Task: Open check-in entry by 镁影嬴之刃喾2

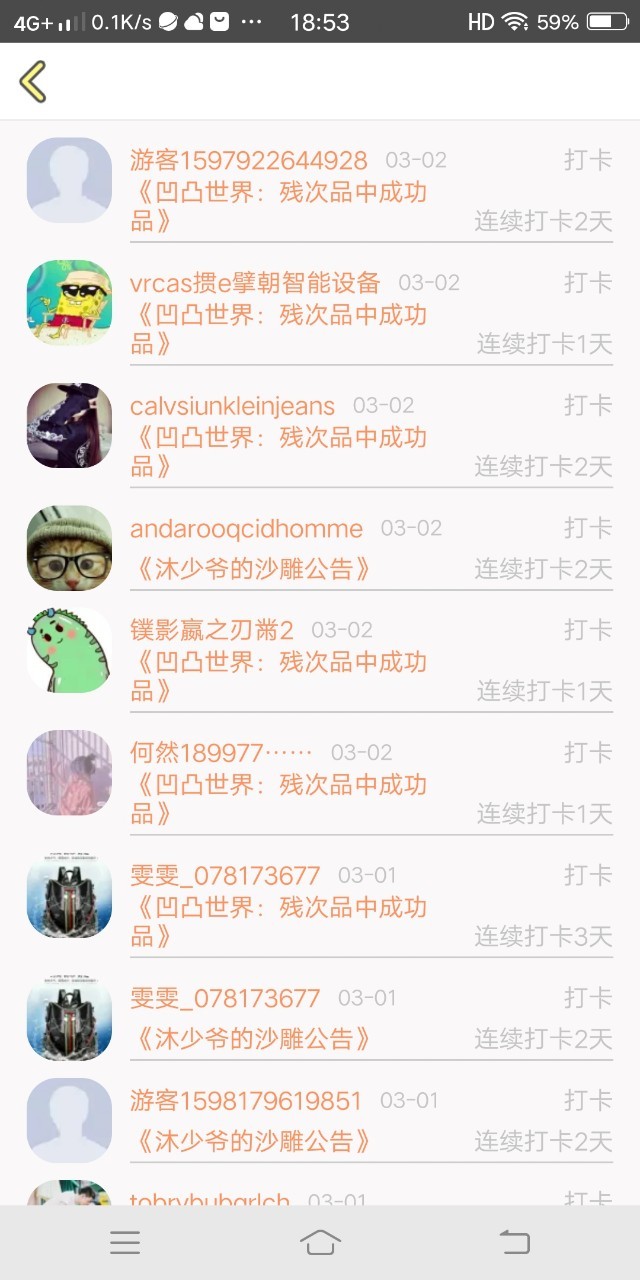Action: point(320,652)
